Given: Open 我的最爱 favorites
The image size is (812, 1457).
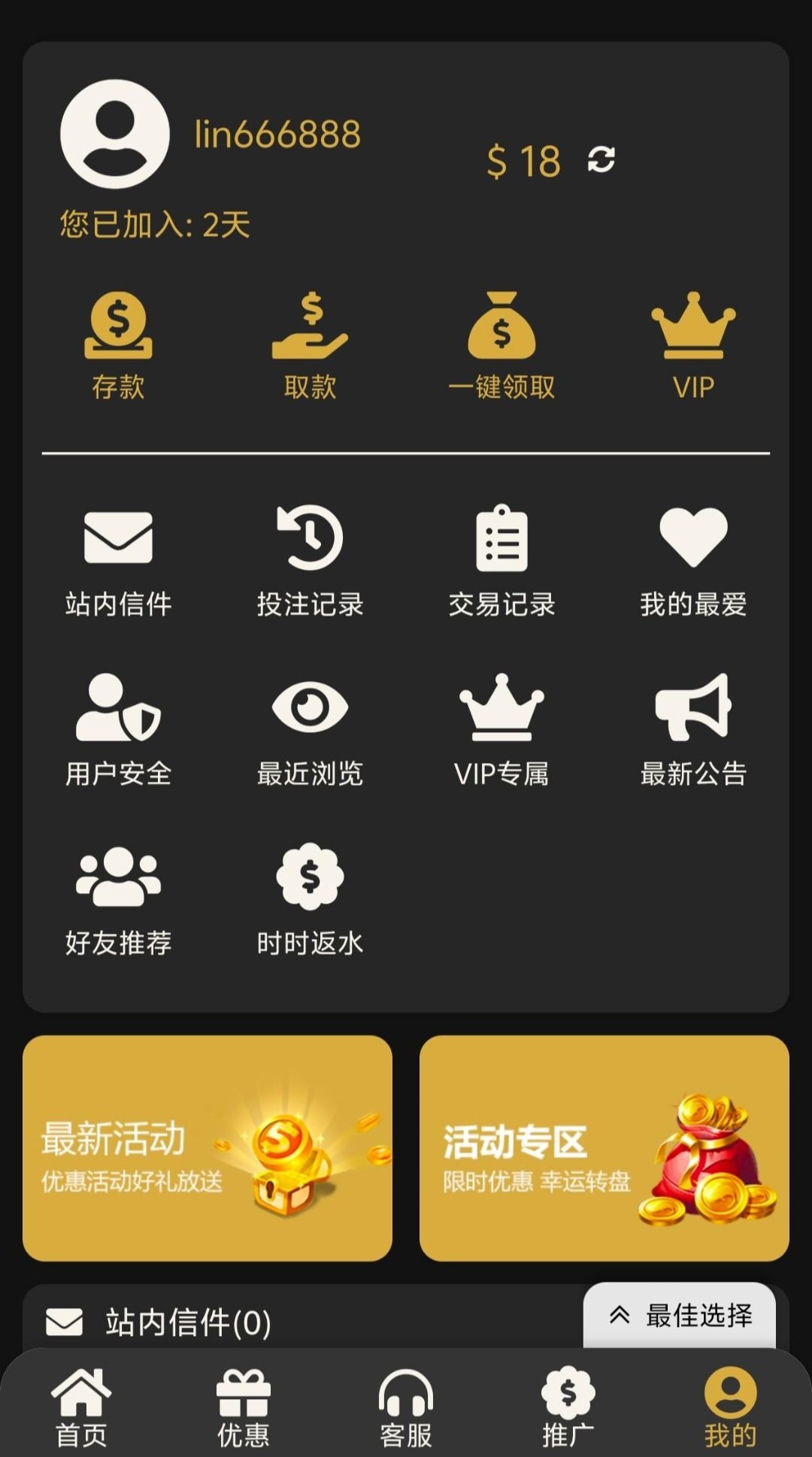Looking at the screenshot, I should click(692, 561).
